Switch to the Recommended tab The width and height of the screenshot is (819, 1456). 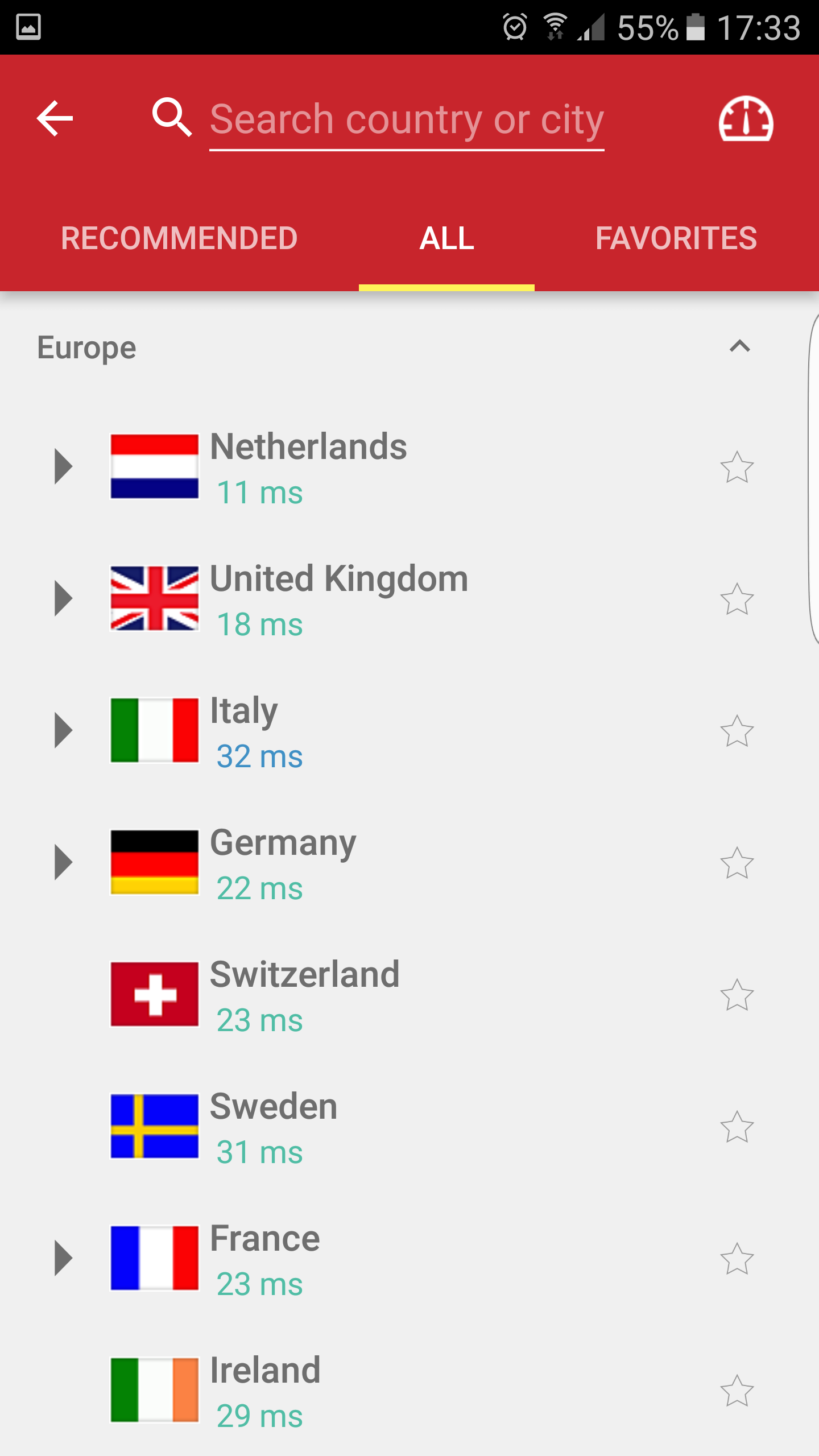coord(179,238)
